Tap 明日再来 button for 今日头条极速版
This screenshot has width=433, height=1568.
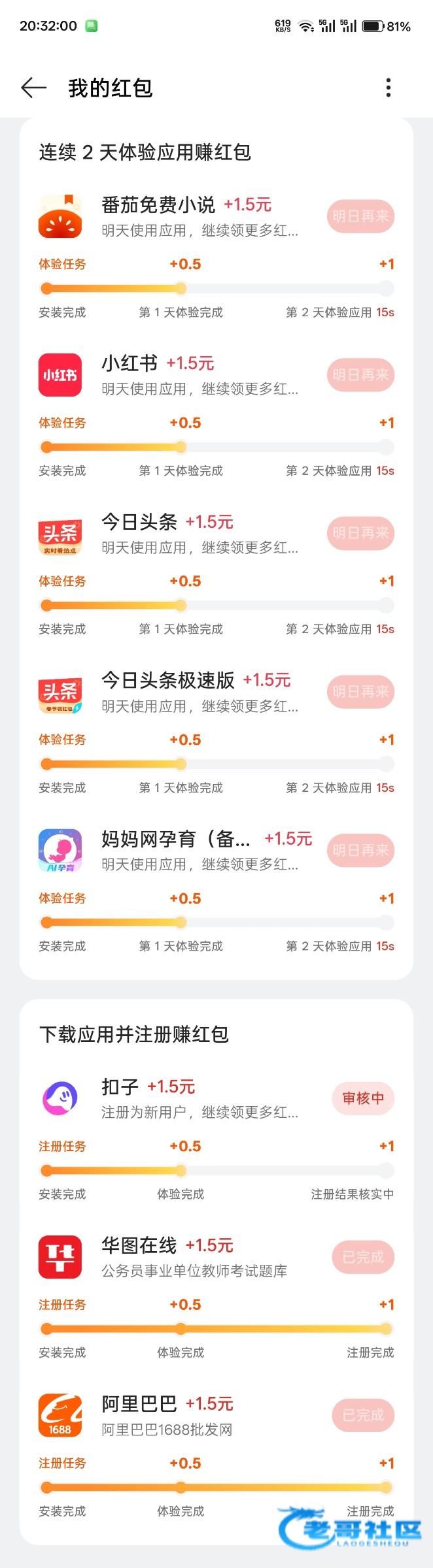coord(360,692)
